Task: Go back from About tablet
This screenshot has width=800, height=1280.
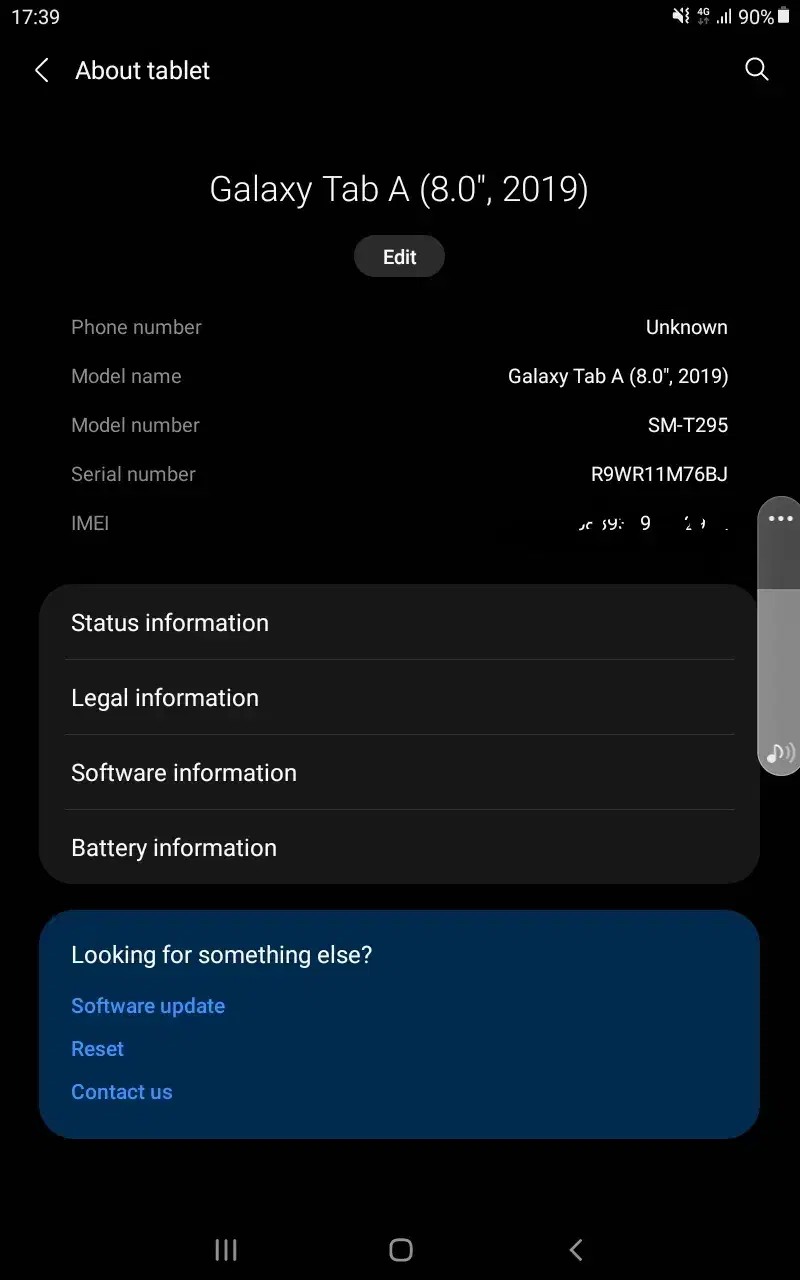Action: point(42,70)
